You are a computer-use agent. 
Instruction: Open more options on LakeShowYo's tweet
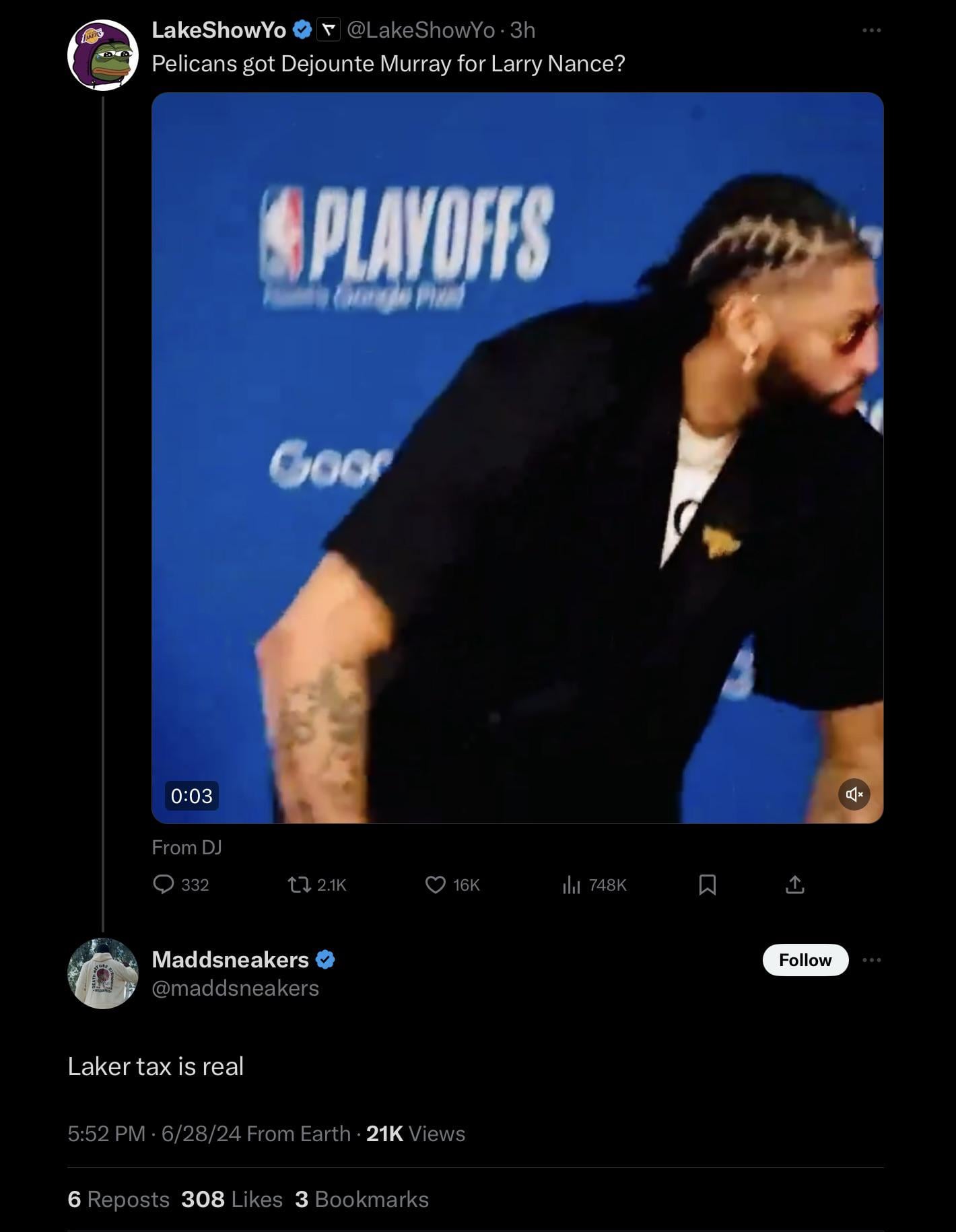pyautogui.click(x=871, y=30)
